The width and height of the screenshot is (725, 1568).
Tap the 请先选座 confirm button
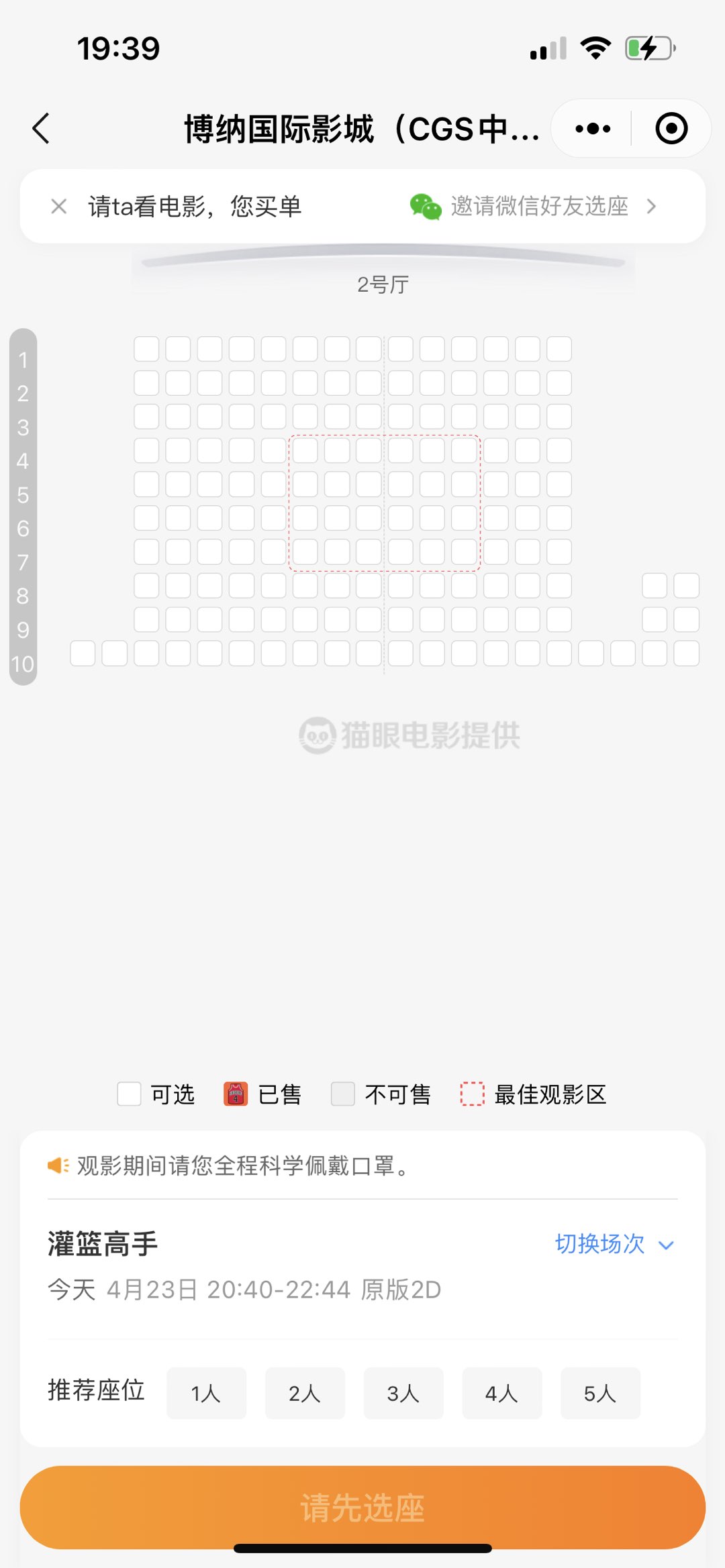pyautogui.click(x=362, y=1508)
